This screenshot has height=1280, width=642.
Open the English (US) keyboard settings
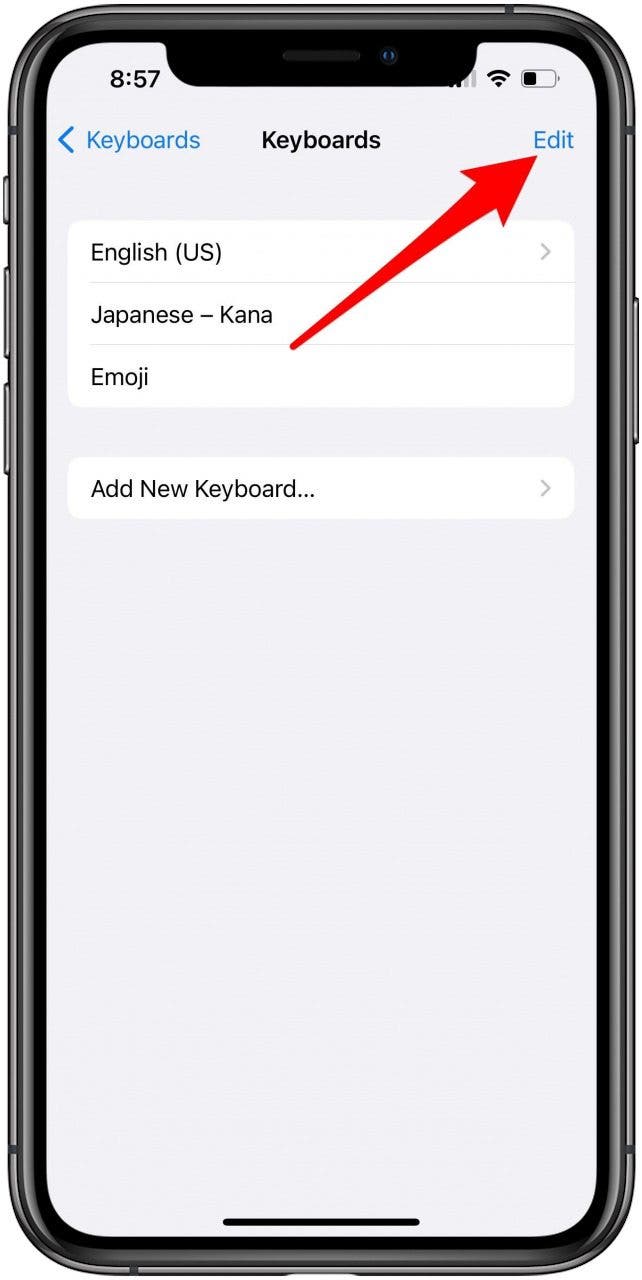pyautogui.click(x=321, y=252)
